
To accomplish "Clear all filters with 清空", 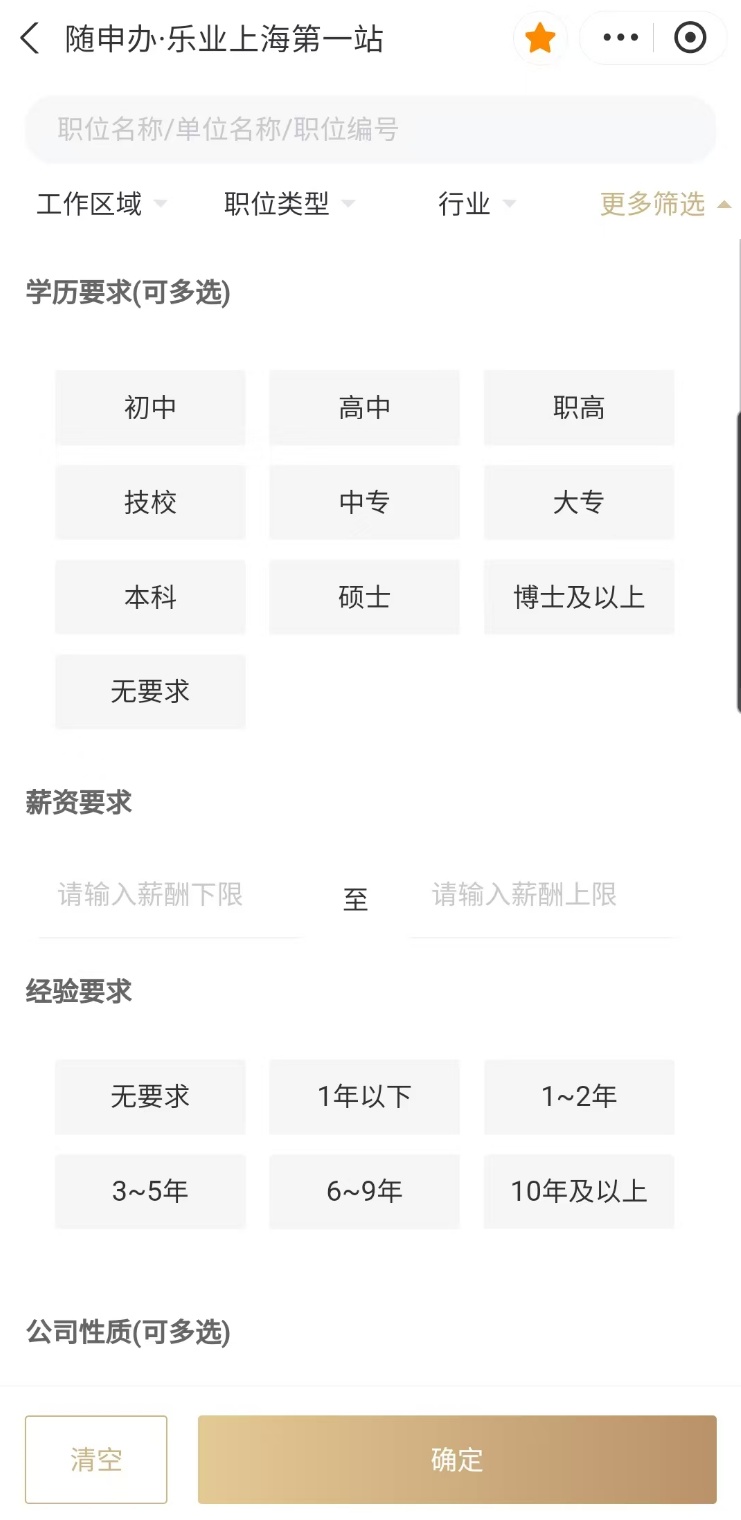I will click(96, 1460).
